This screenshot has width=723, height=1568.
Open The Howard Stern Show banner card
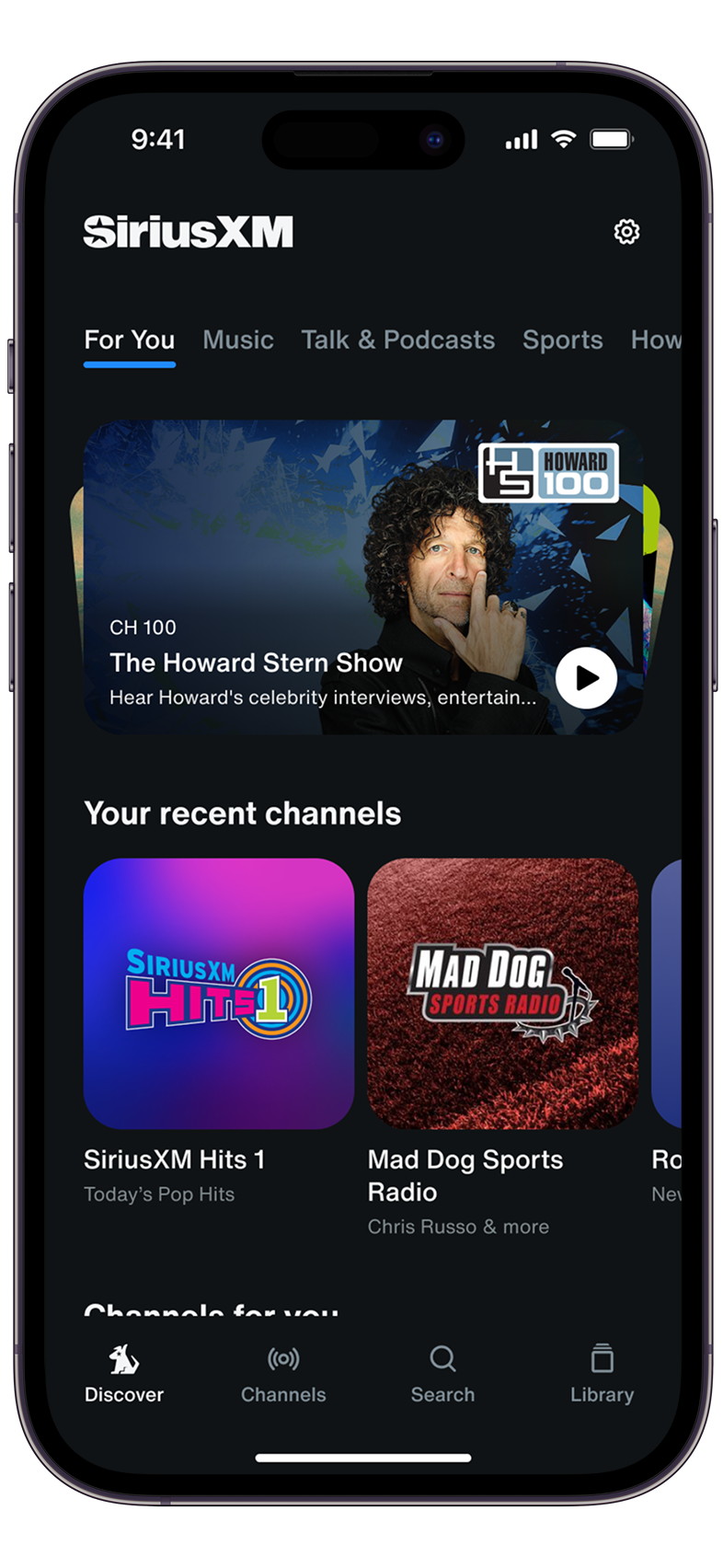tap(363, 577)
